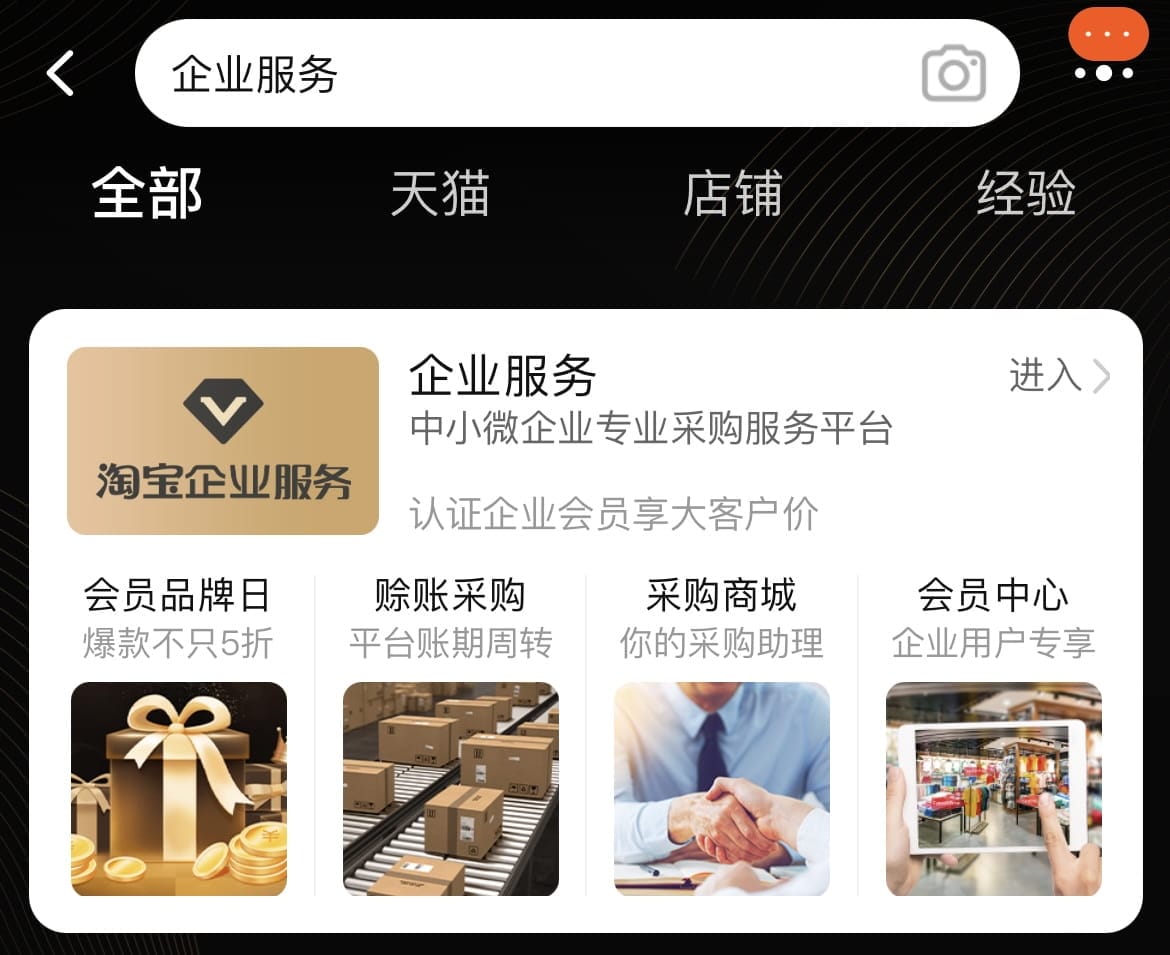
Task: Switch to the 店铺 tab
Action: point(732,193)
